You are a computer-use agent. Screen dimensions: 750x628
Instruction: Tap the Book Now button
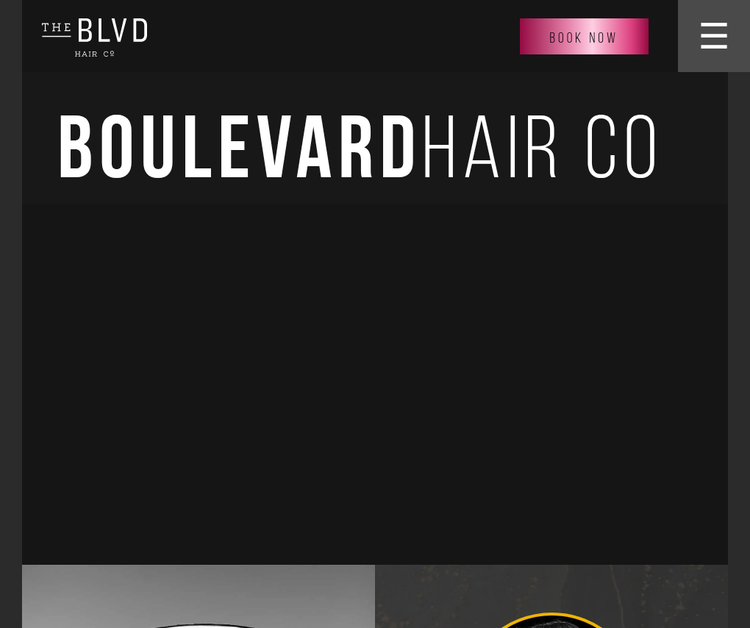click(583, 37)
